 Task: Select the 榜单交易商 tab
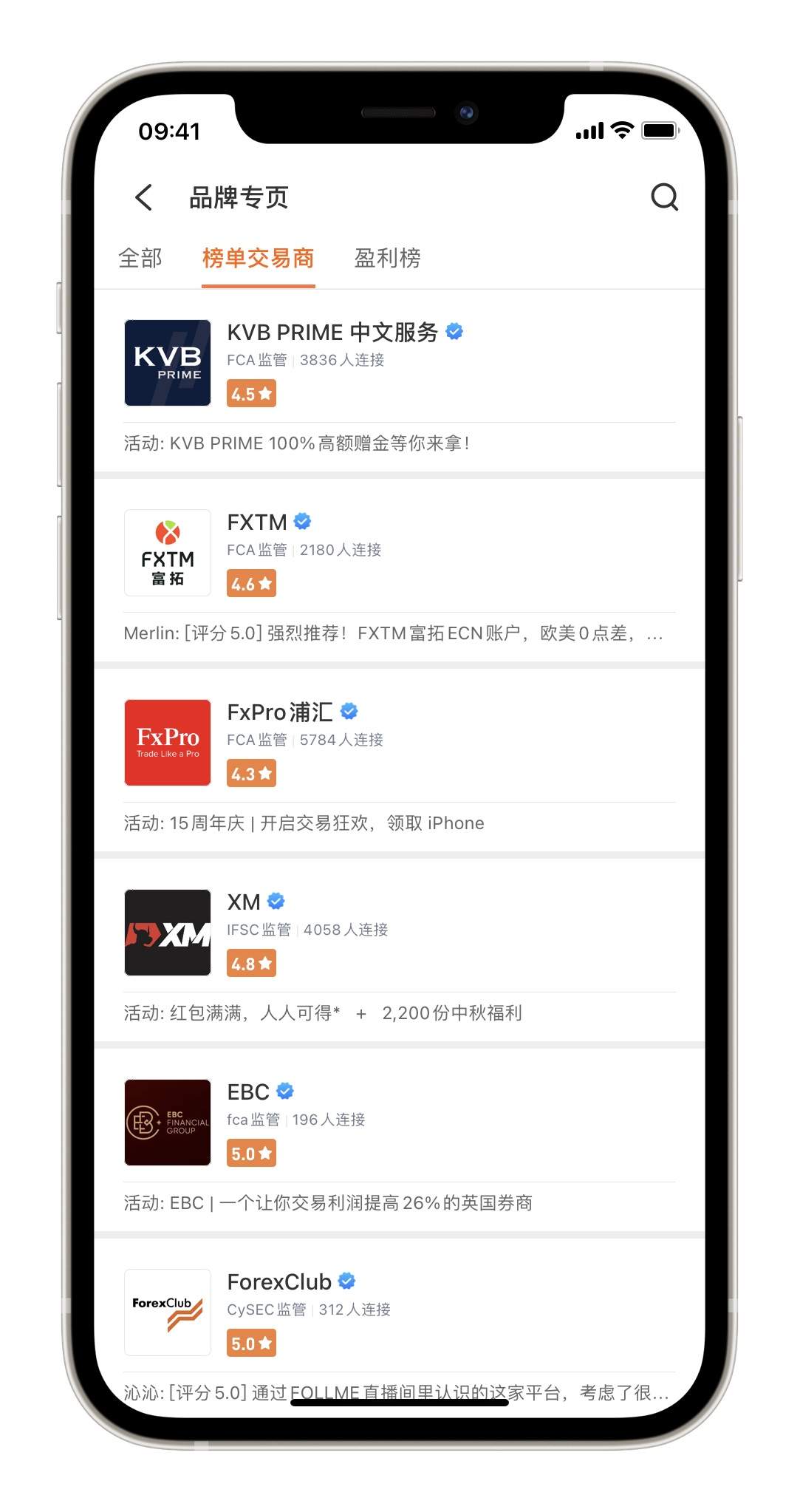coord(258,258)
